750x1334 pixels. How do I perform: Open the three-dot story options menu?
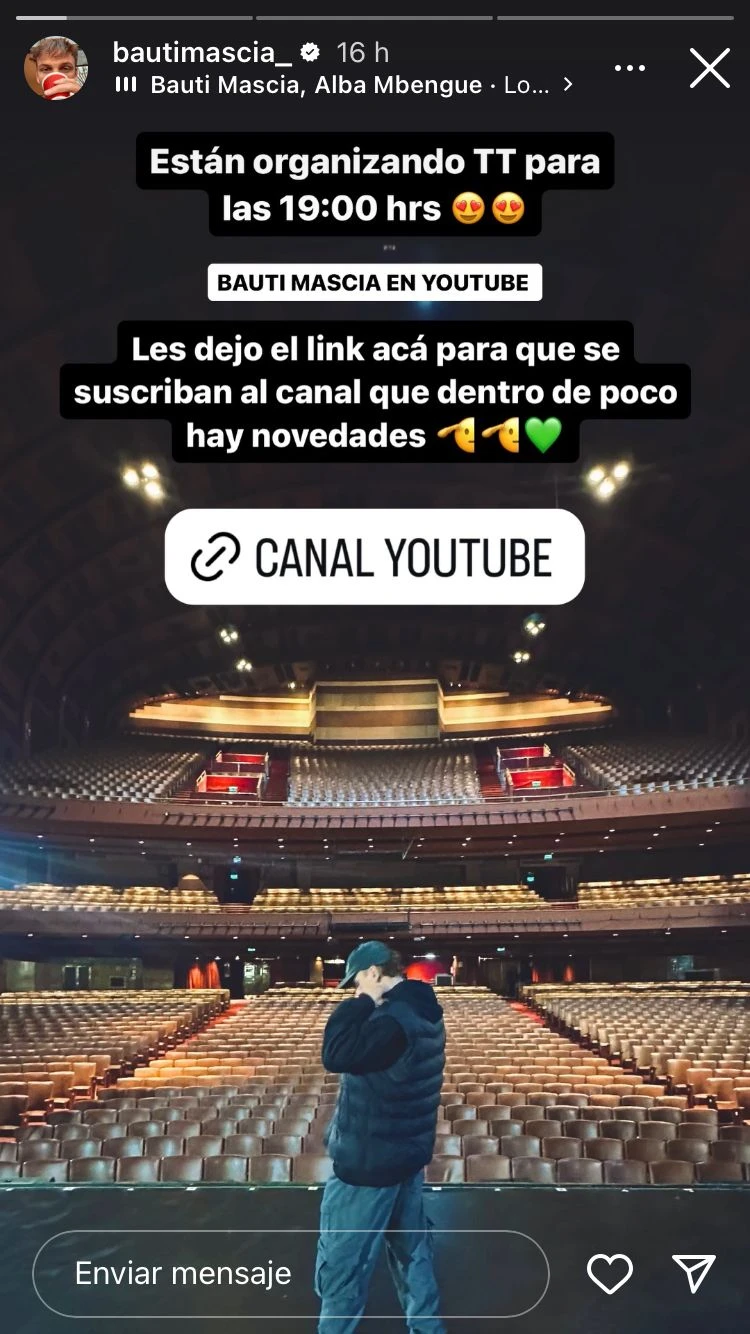[x=629, y=68]
